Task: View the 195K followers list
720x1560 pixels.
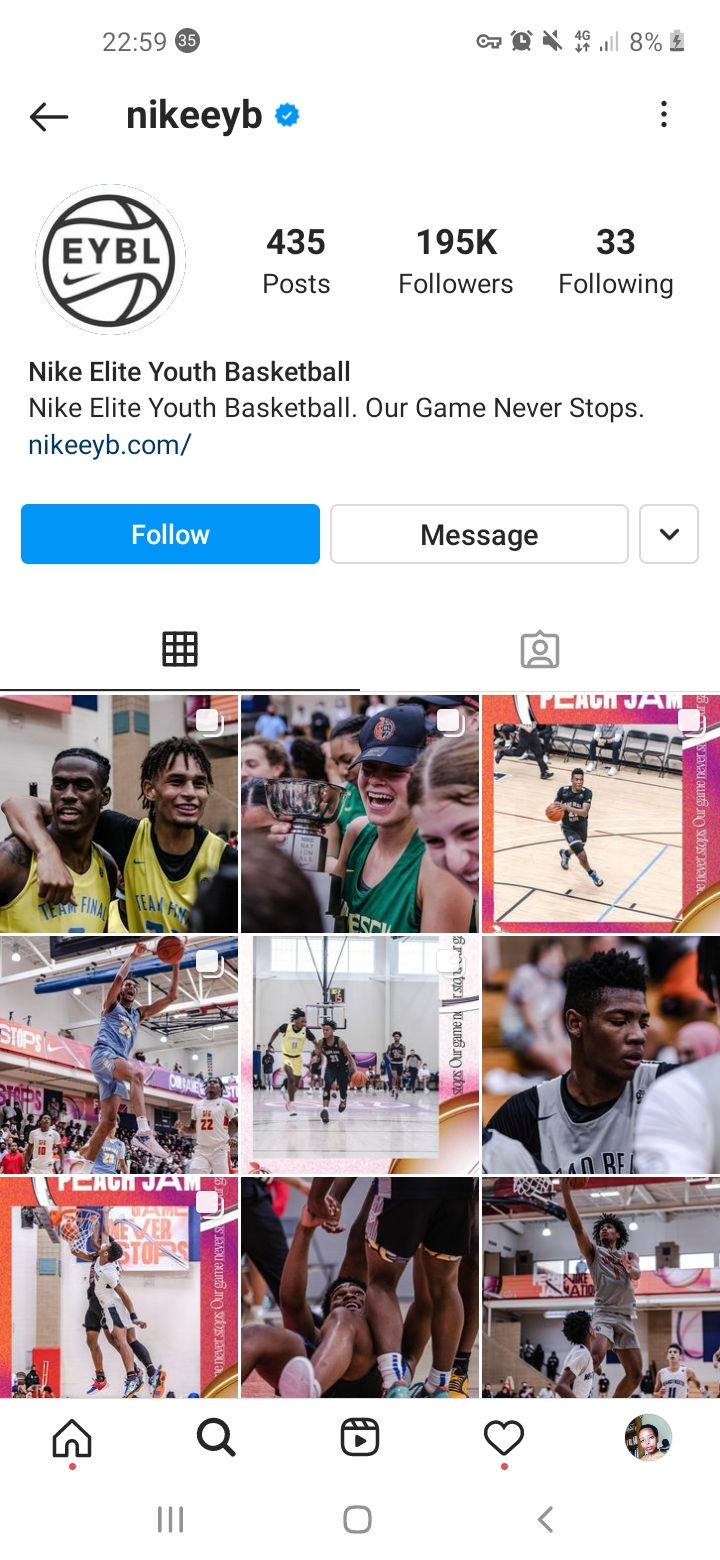Action: coord(456,260)
